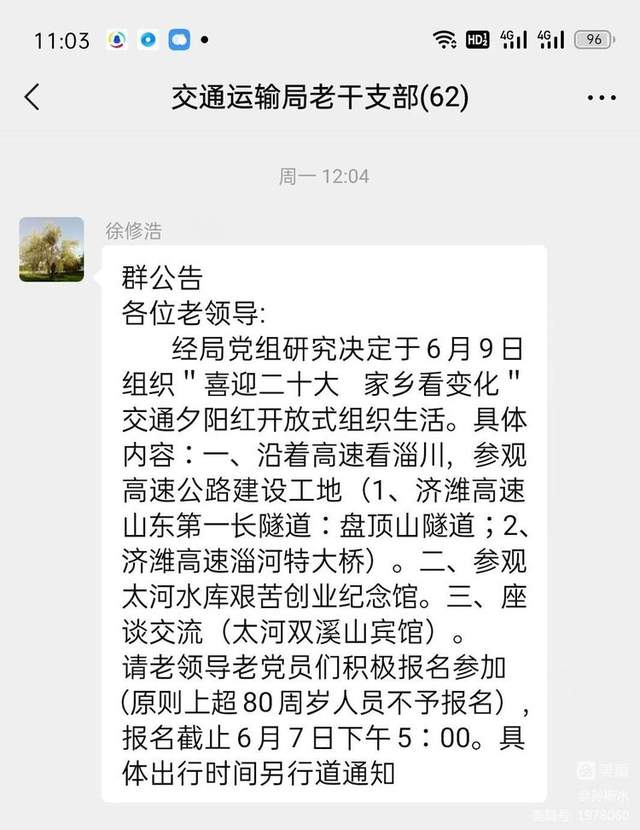The image size is (640, 830).
Task: Open 徐修浩's profile avatar
Action: (52, 249)
